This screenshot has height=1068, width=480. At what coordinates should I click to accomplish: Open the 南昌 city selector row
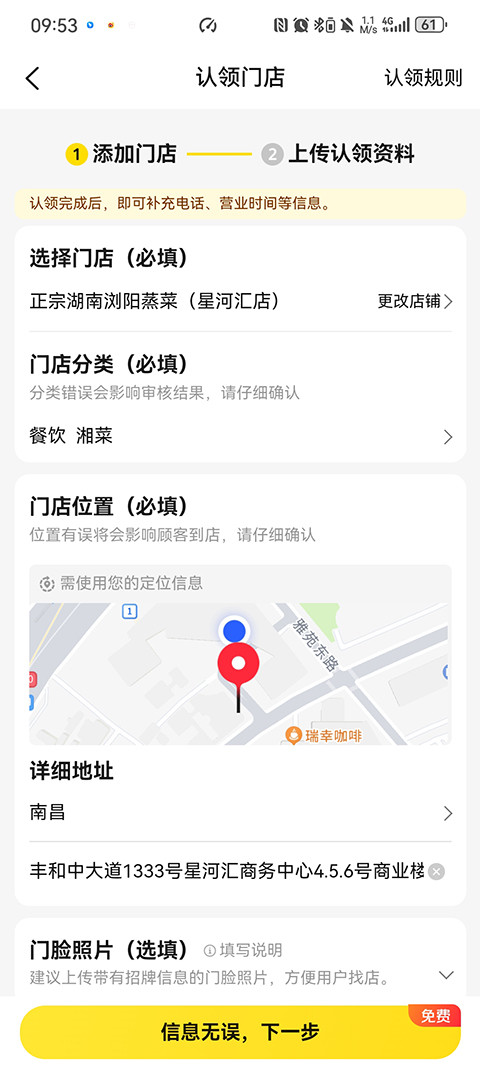(241, 813)
